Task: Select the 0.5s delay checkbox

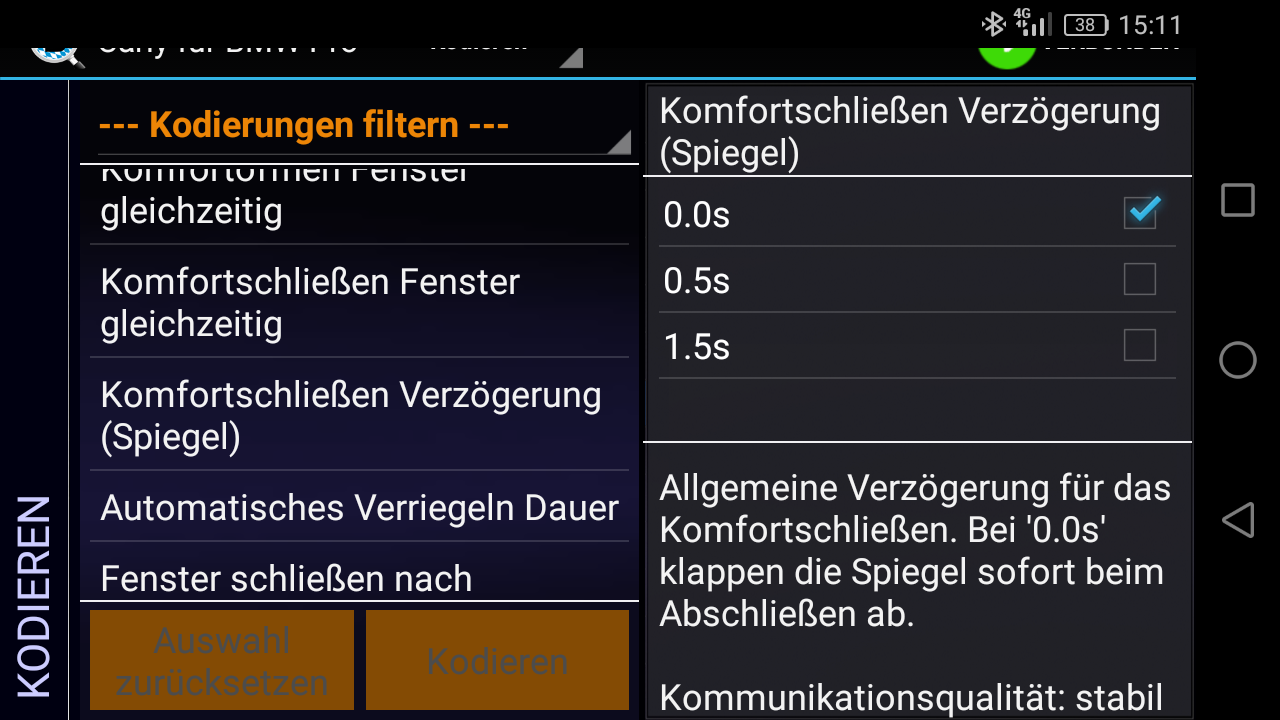Action: [x=1139, y=280]
